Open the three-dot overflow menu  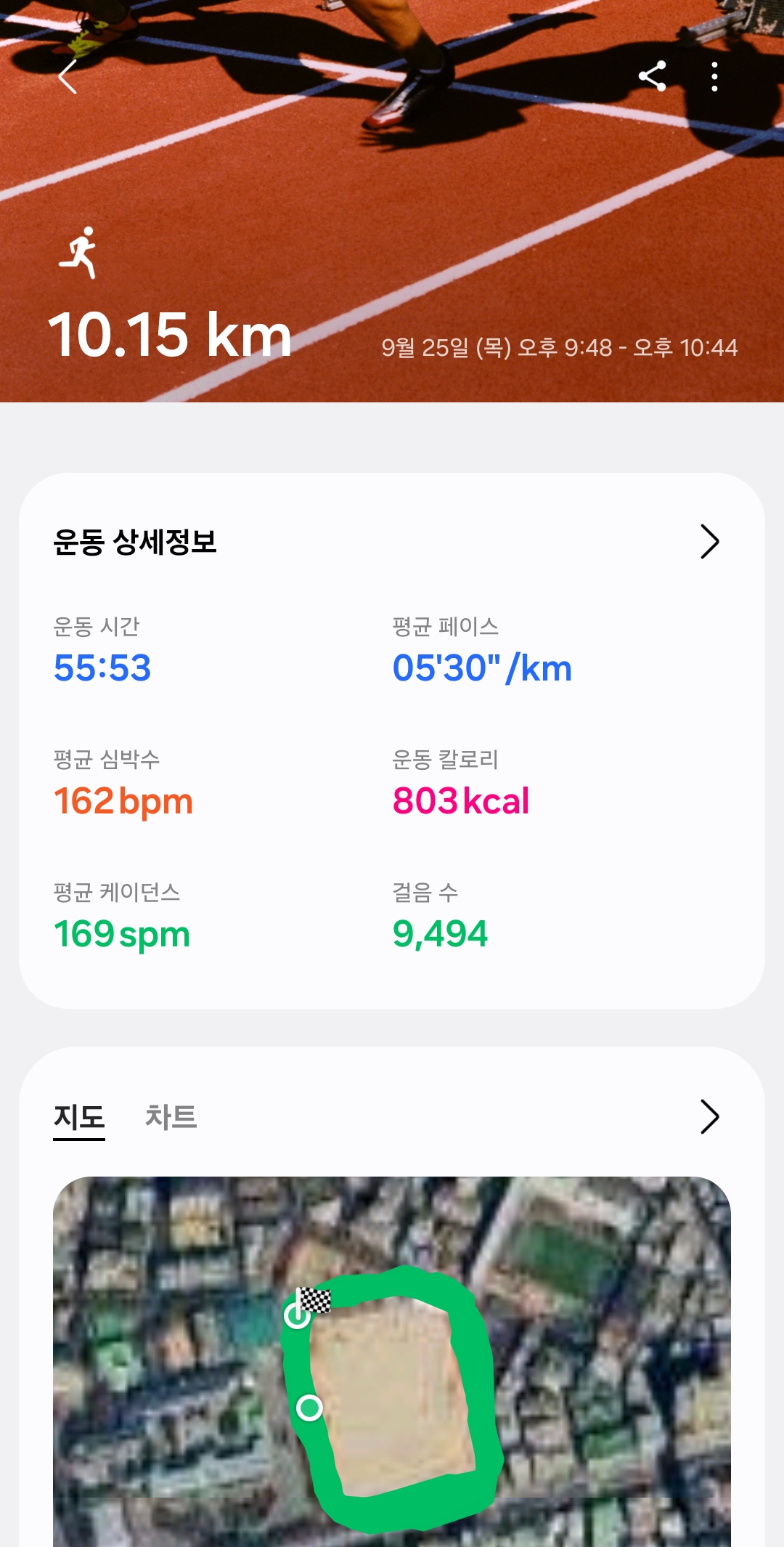pyautogui.click(x=715, y=76)
